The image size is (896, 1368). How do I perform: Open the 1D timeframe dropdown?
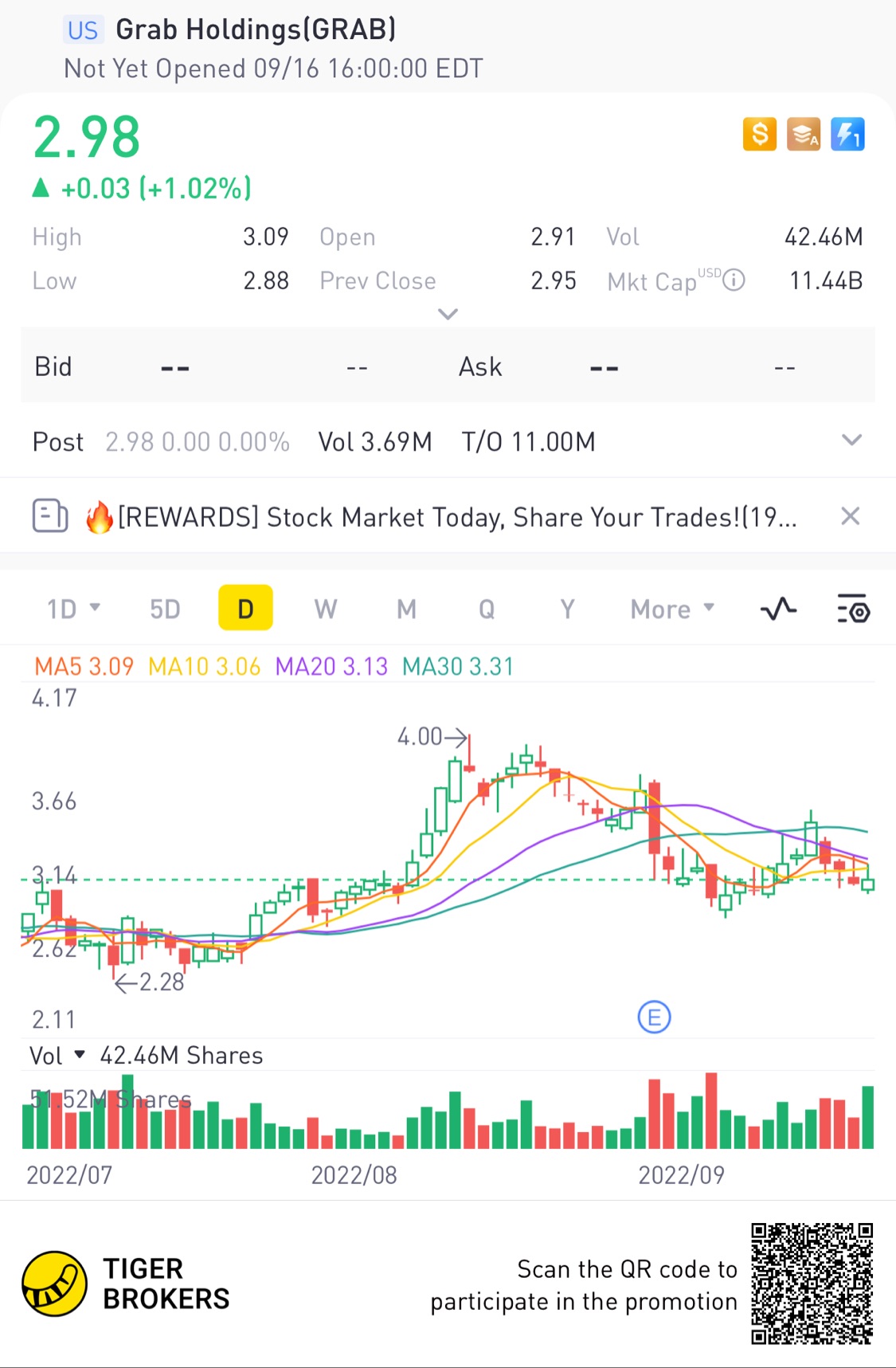[73, 610]
